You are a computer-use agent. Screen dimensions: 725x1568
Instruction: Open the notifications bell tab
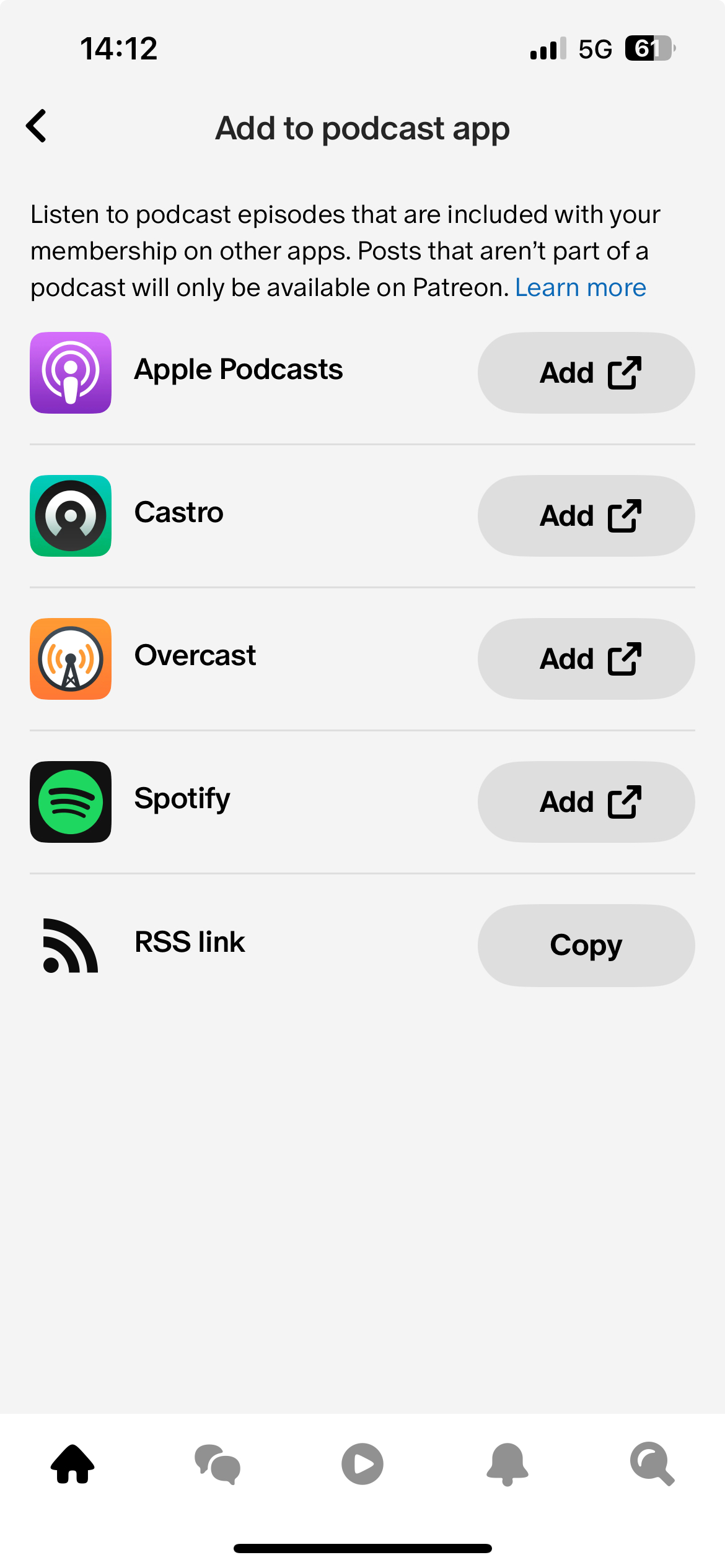507,1464
